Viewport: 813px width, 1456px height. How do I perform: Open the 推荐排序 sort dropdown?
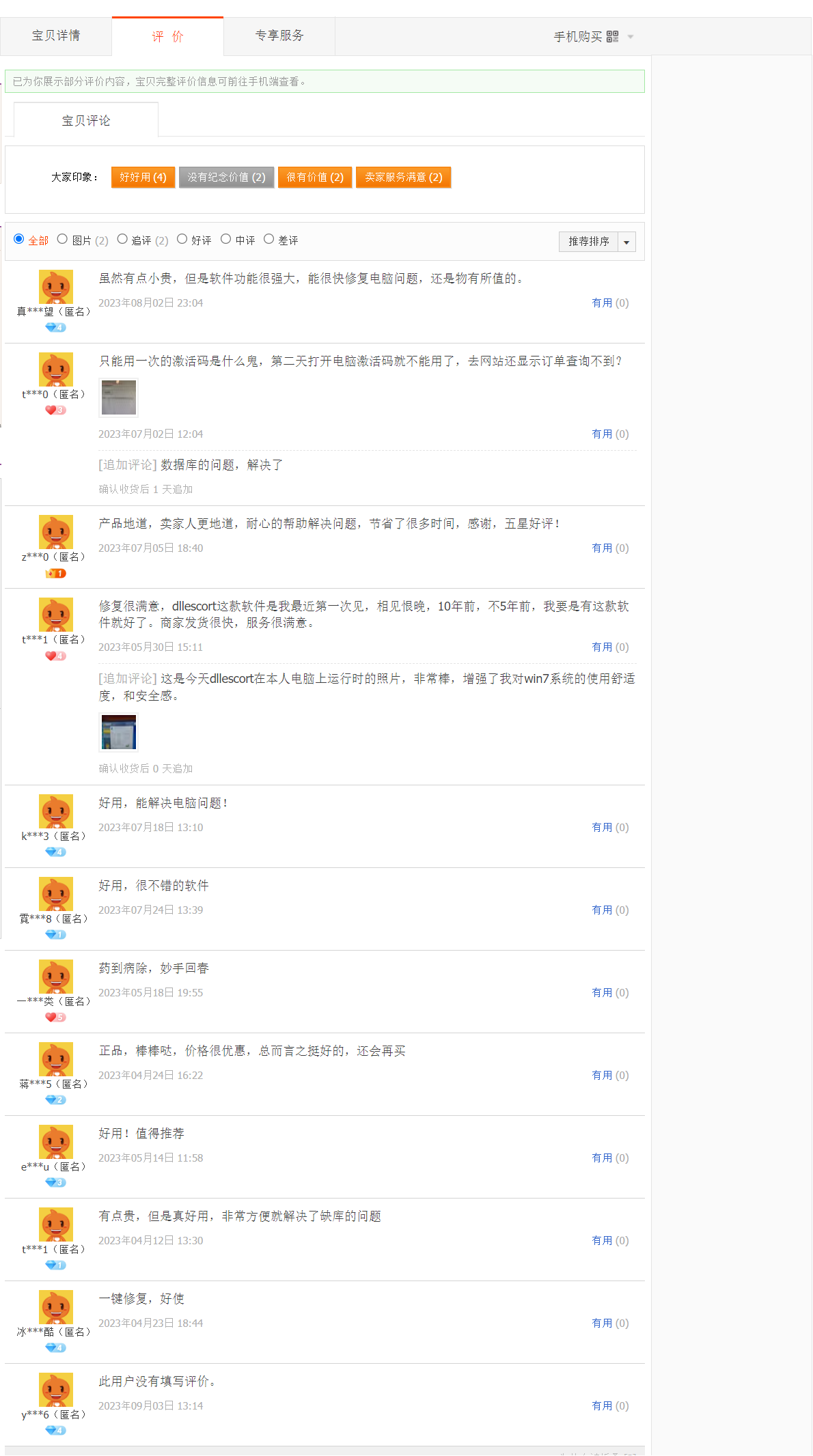tap(597, 242)
